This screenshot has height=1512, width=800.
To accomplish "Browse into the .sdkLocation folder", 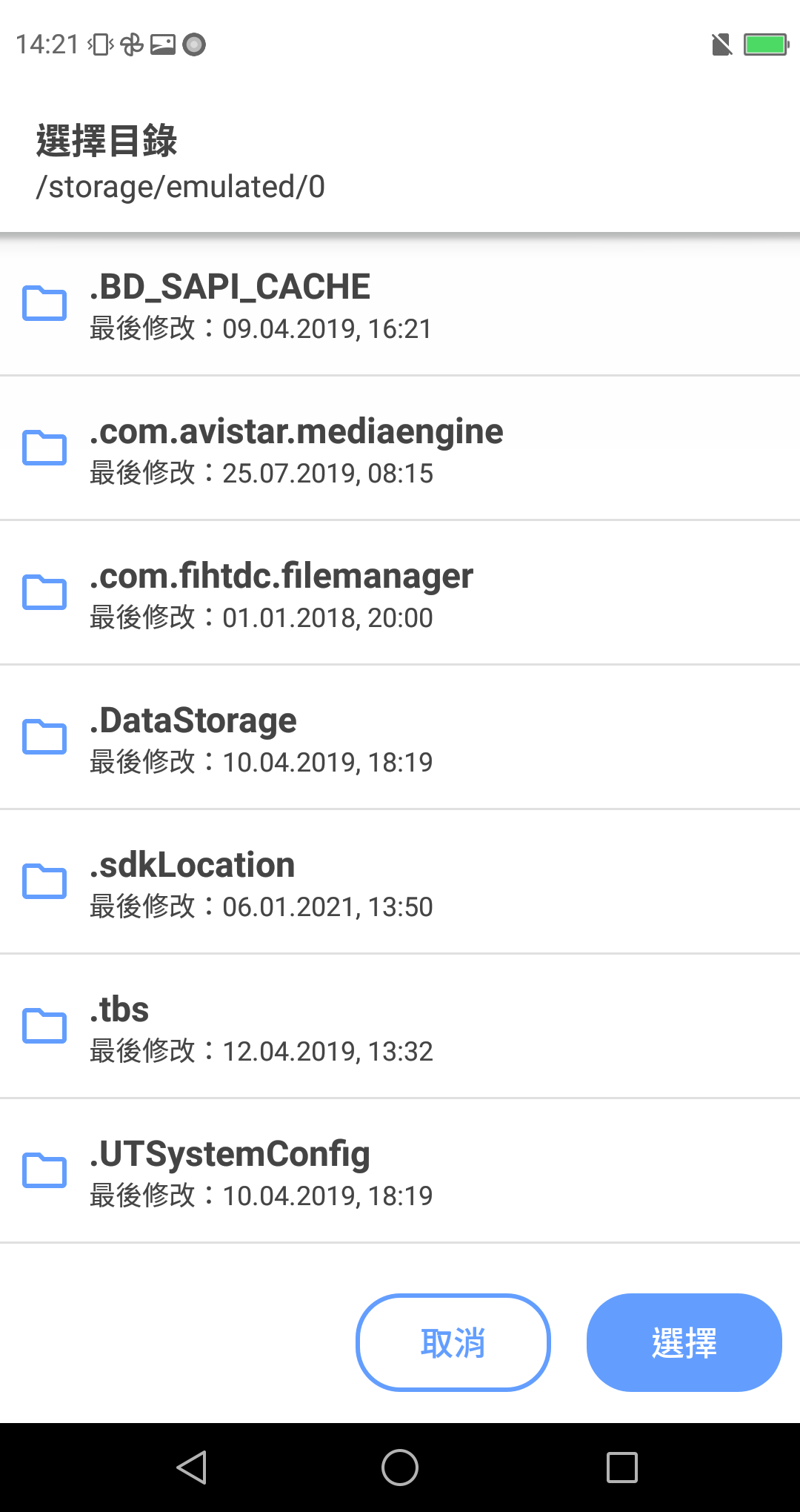I will pos(400,882).
